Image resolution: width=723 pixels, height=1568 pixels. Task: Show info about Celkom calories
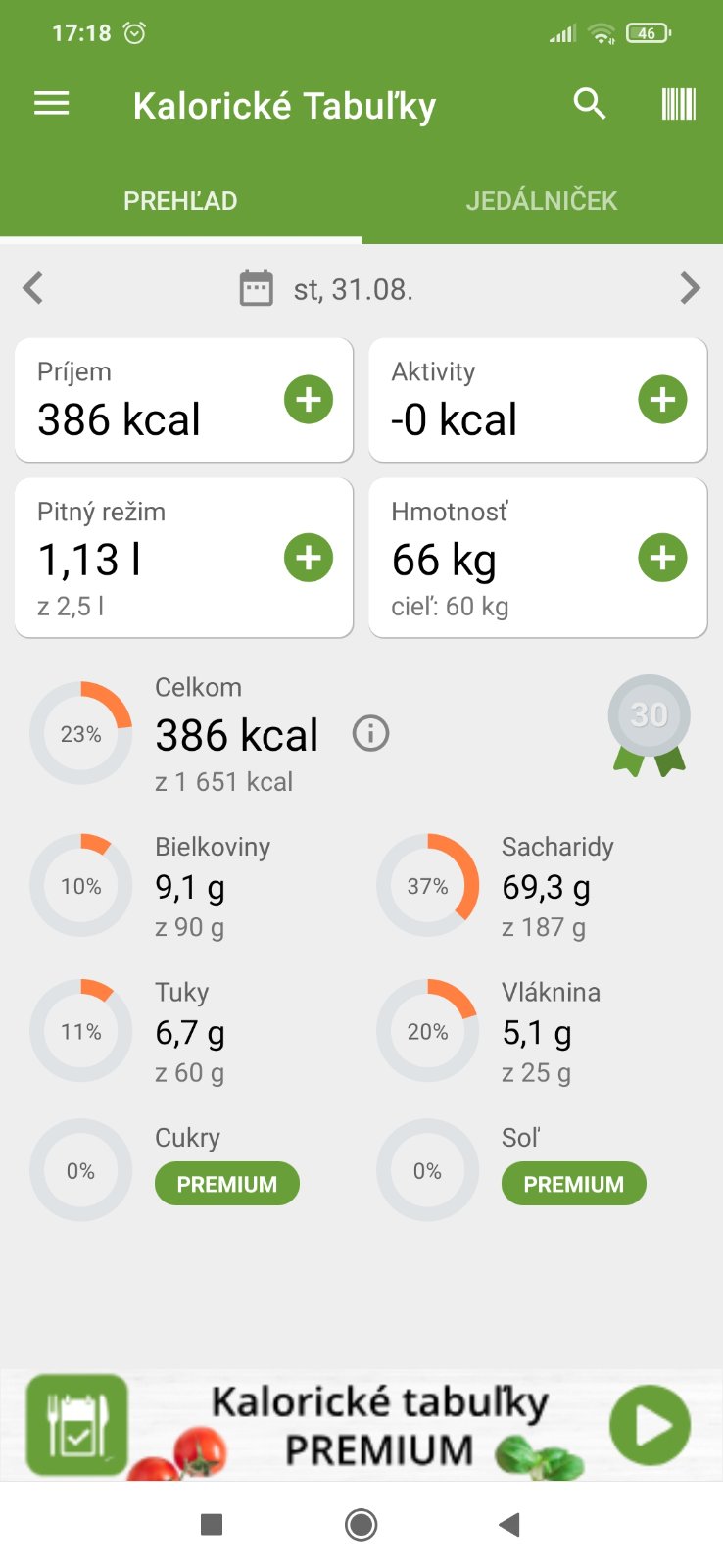pyautogui.click(x=370, y=733)
